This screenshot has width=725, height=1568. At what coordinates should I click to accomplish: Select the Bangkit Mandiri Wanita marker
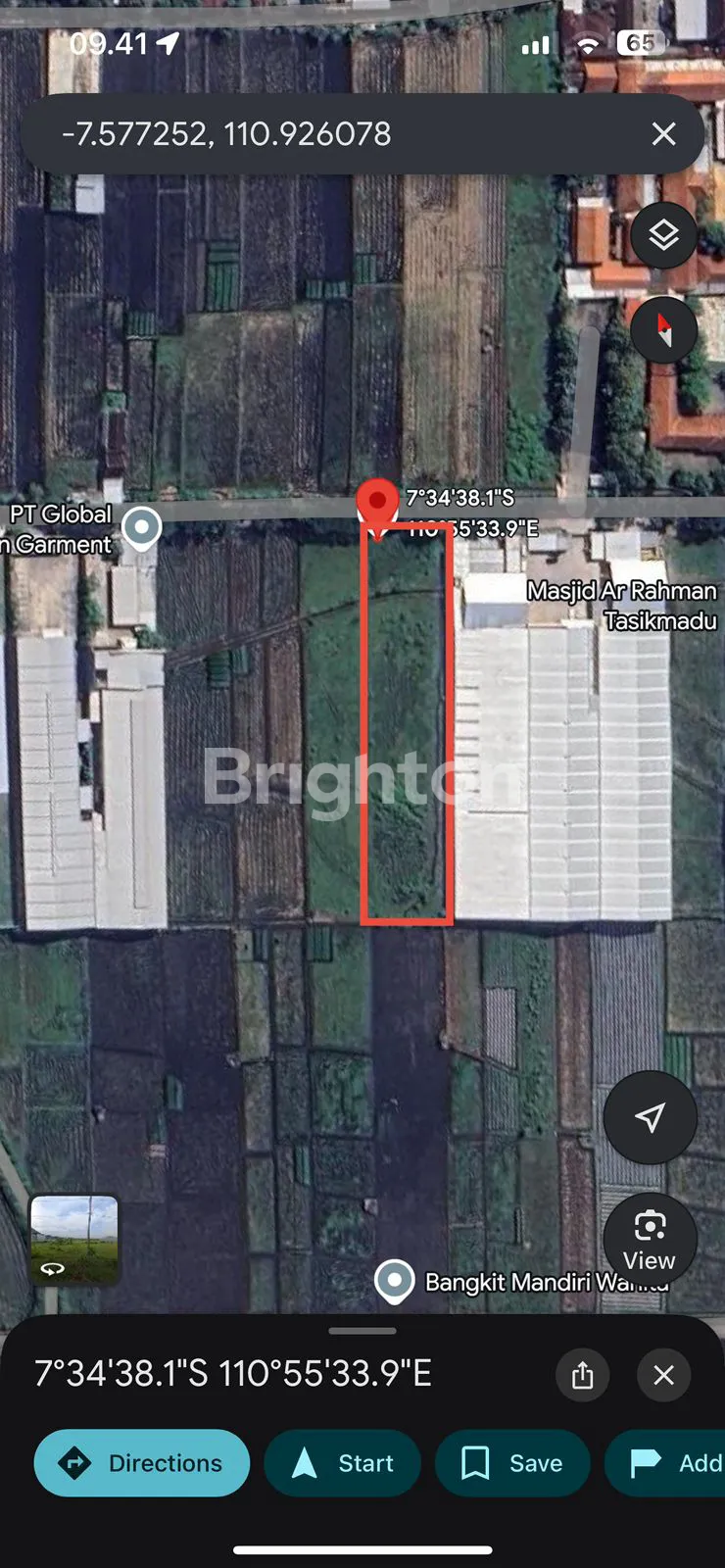pyautogui.click(x=395, y=1280)
